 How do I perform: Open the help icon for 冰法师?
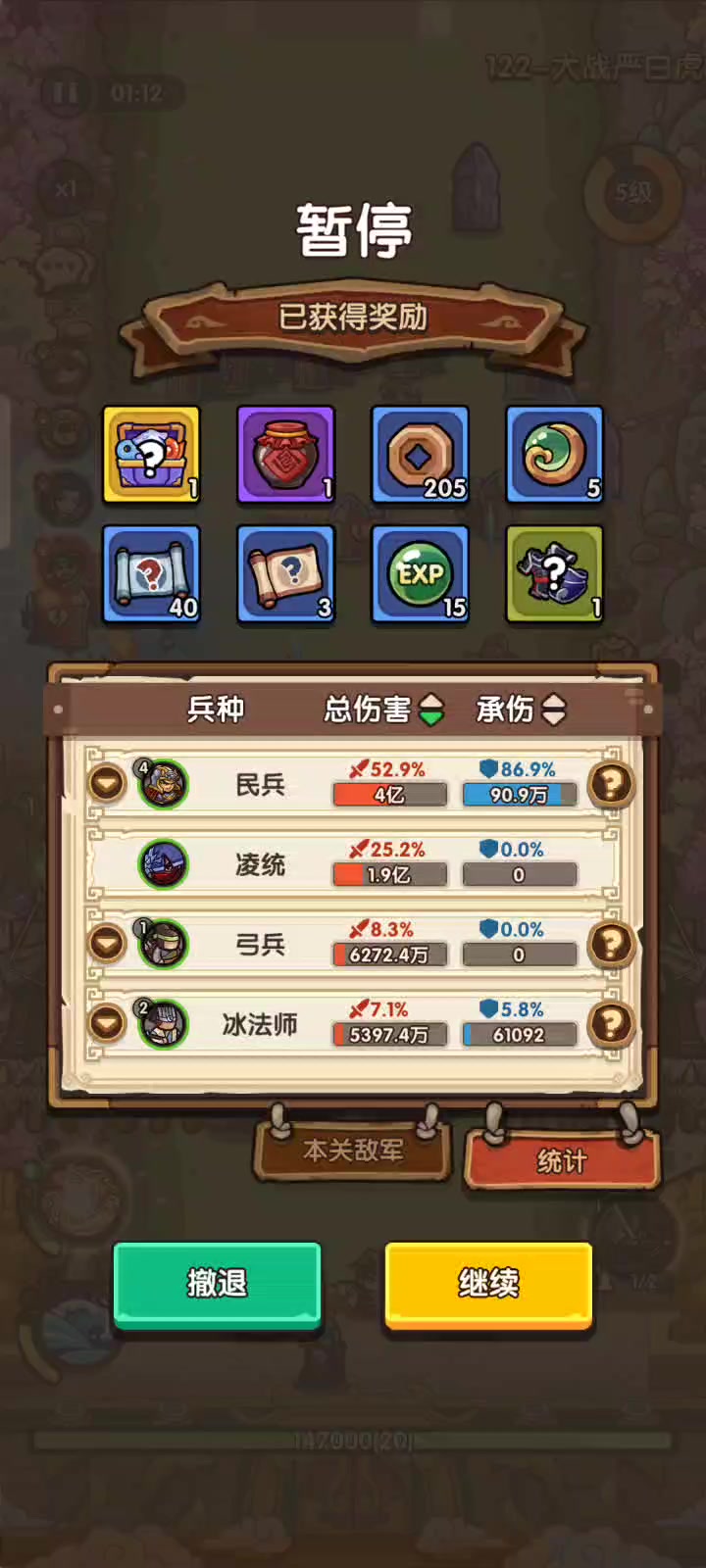coord(610,1024)
